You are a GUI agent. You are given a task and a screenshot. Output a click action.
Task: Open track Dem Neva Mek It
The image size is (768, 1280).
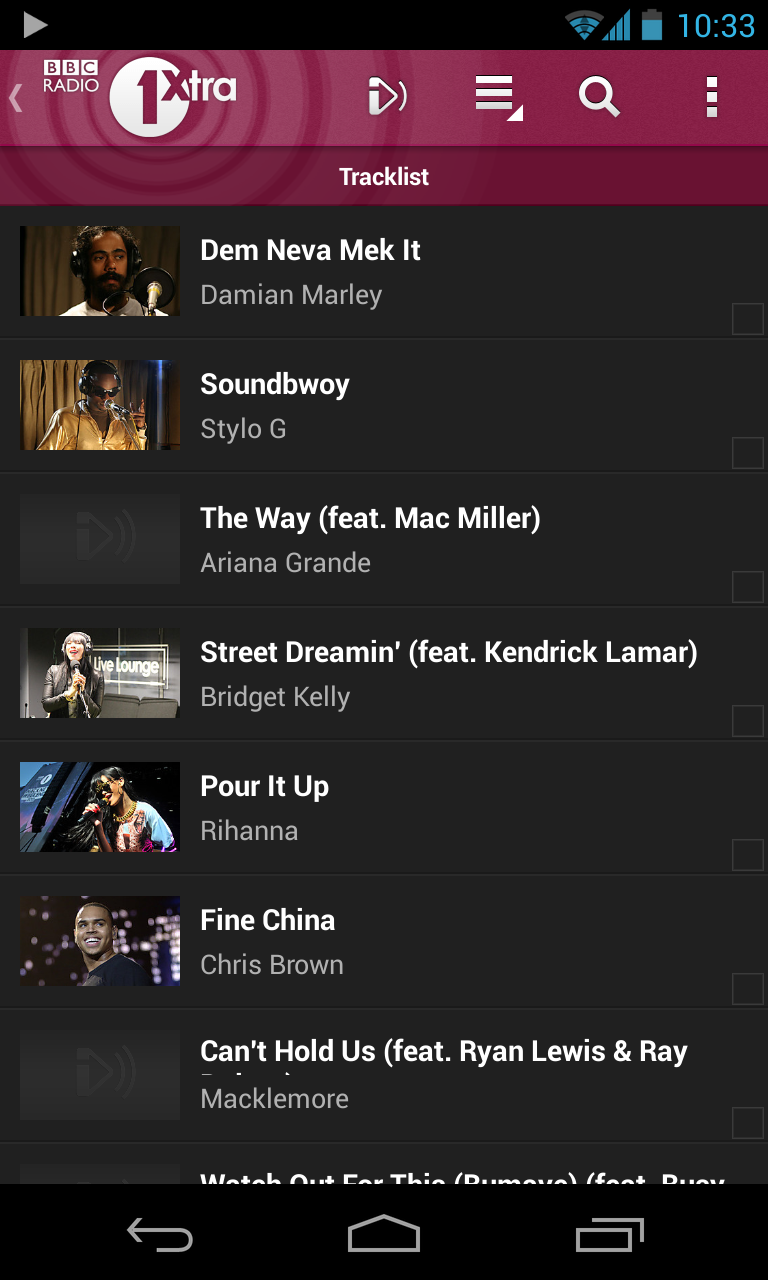coord(384,272)
